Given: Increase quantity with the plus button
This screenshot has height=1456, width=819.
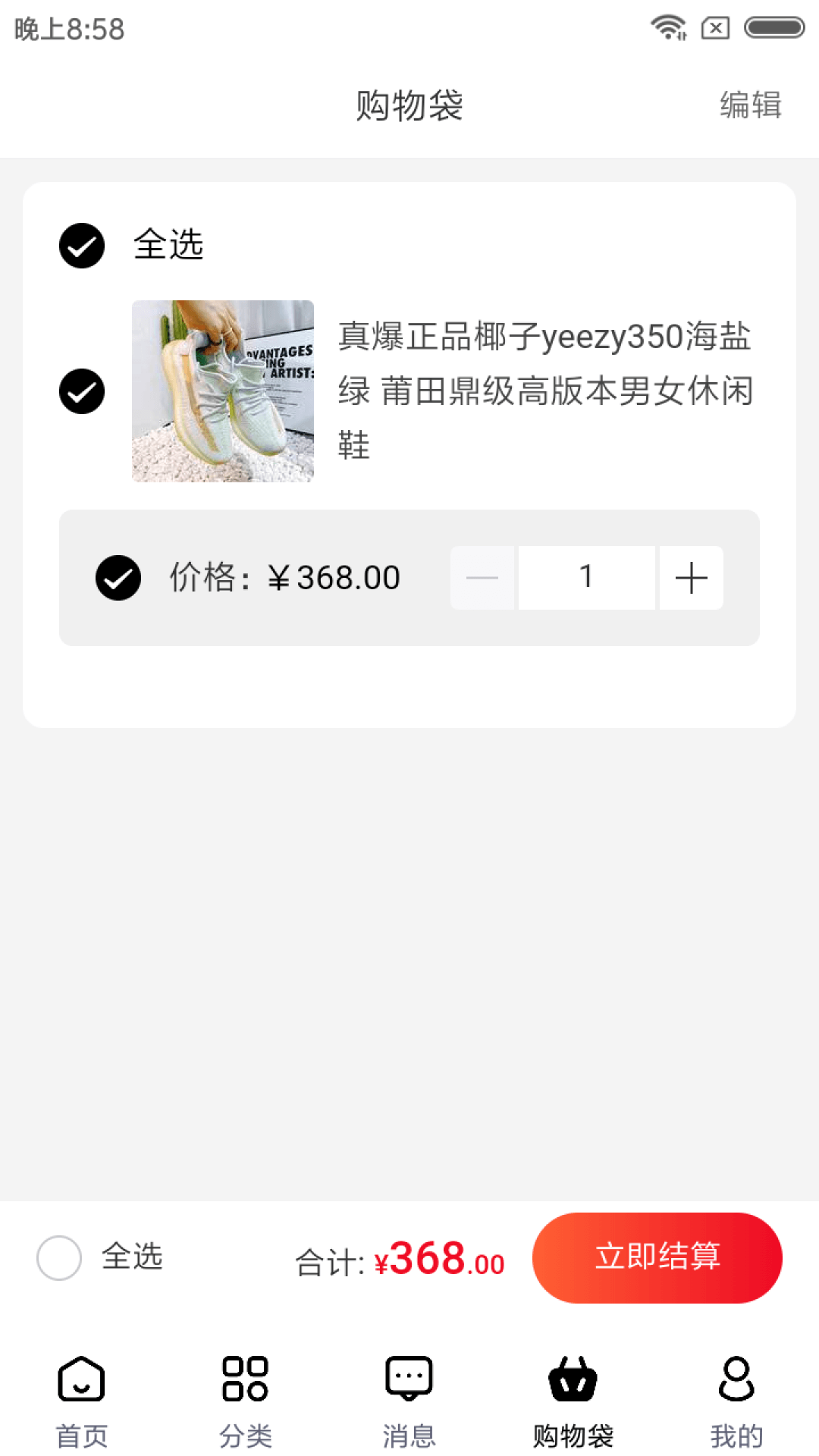Looking at the screenshot, I should pos(691,578).
